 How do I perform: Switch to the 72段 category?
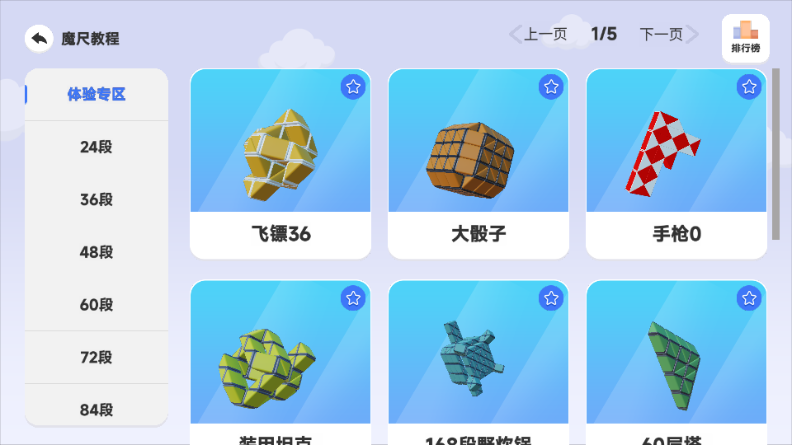pos(96,357)
